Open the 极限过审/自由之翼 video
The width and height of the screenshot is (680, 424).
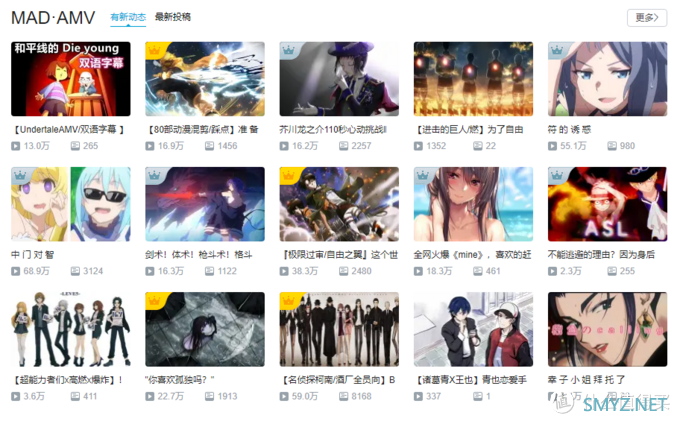pyautogui.click(x=338, y=203)
